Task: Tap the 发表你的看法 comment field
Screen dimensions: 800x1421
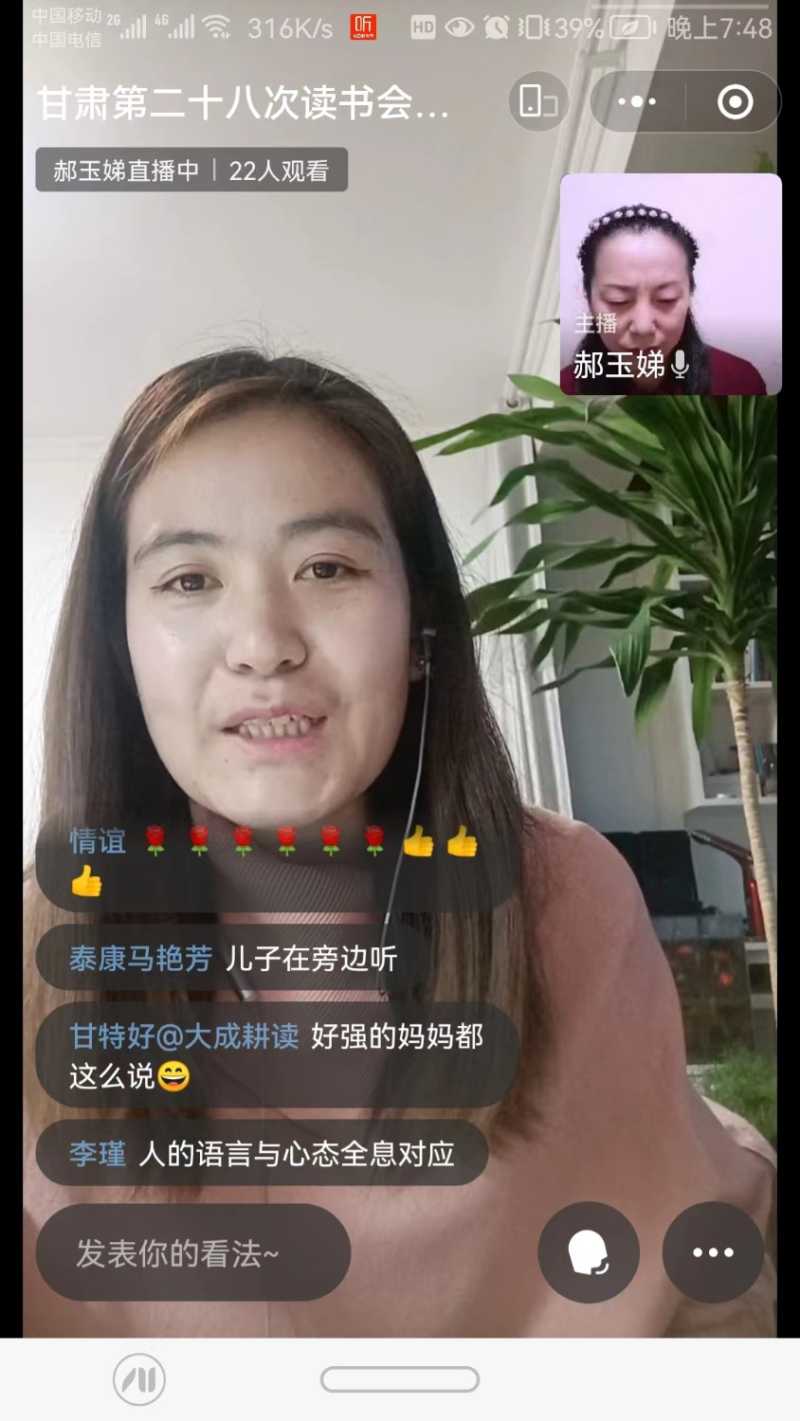Action: [x=193, y=1252]
